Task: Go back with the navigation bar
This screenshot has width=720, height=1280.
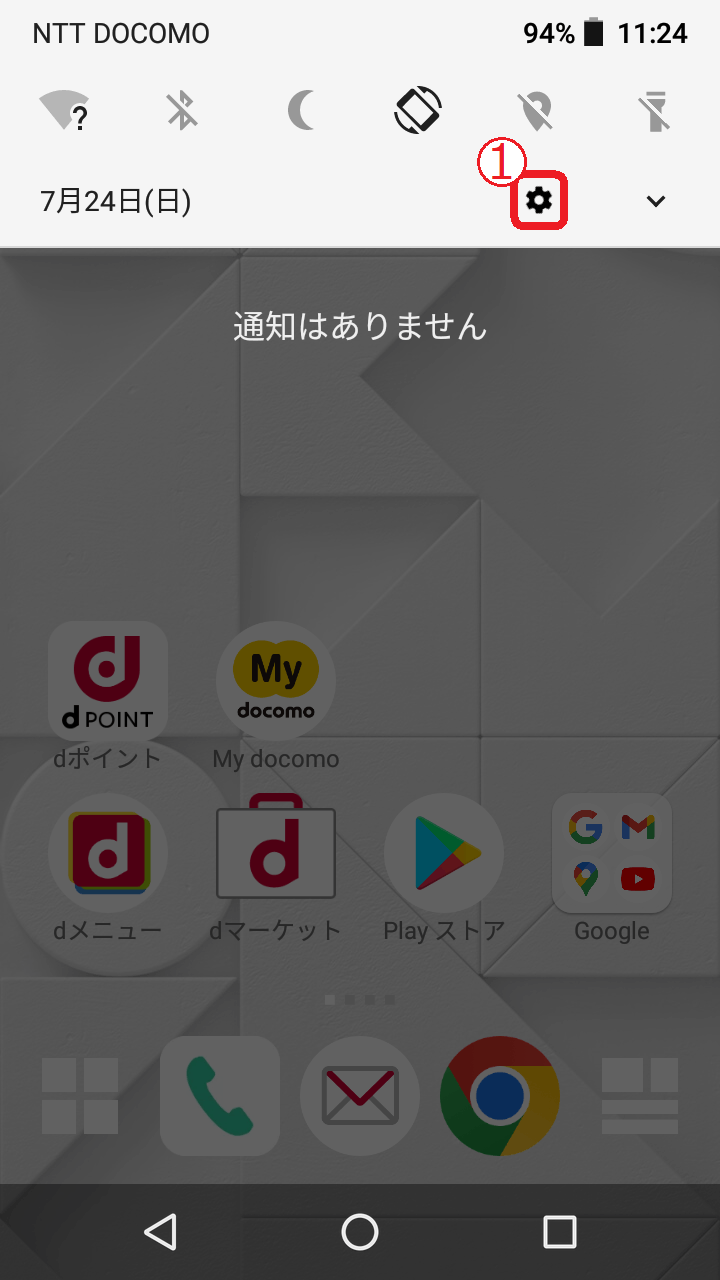Action: pos(160,1232)
